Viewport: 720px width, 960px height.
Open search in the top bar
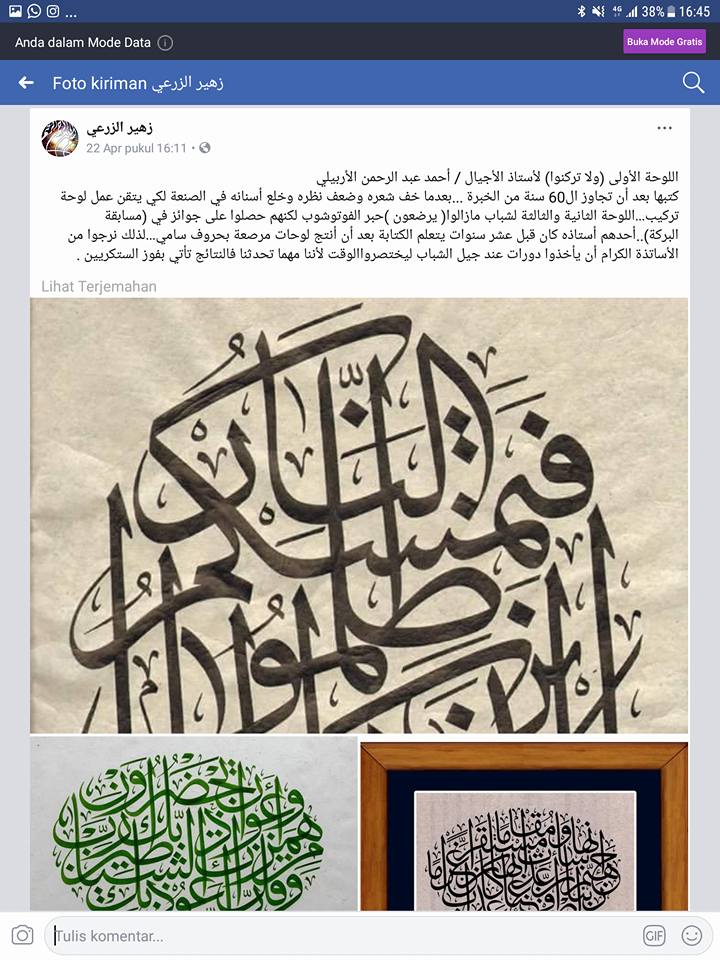click(x=693, y=83)
